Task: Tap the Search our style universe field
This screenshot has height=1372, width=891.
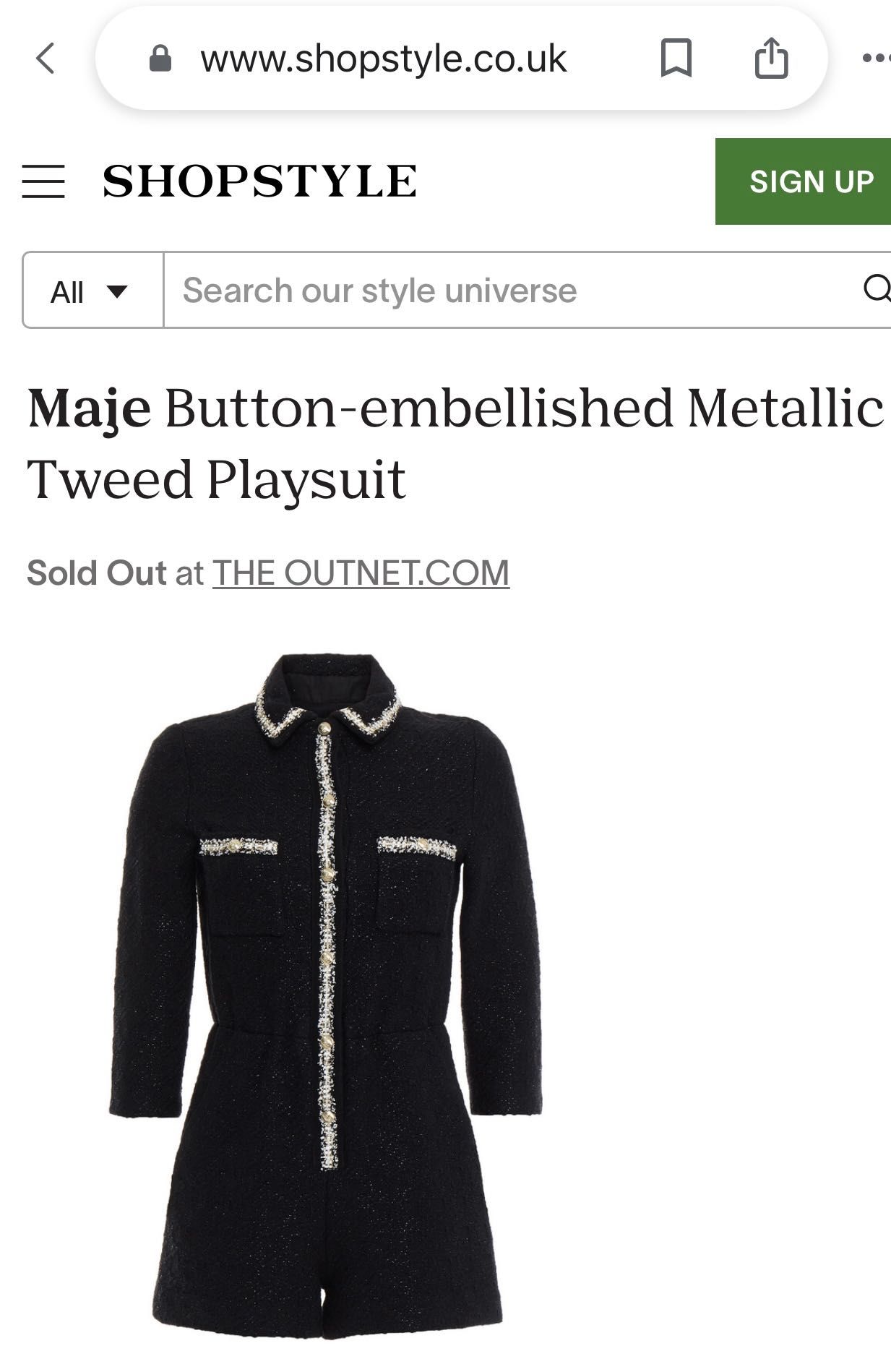Action: [506, 291]
